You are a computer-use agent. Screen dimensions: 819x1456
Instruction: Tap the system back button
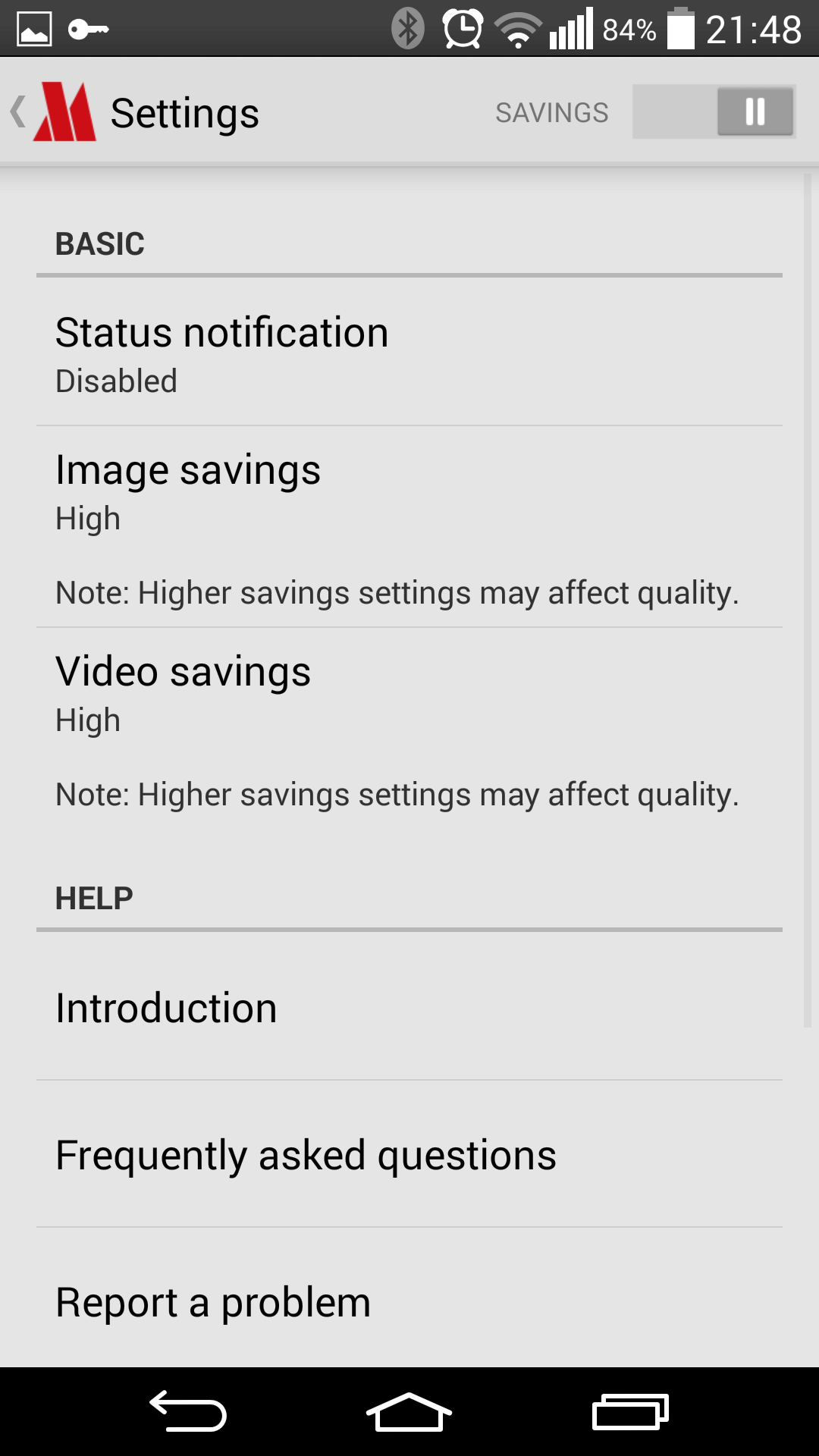187,1412
